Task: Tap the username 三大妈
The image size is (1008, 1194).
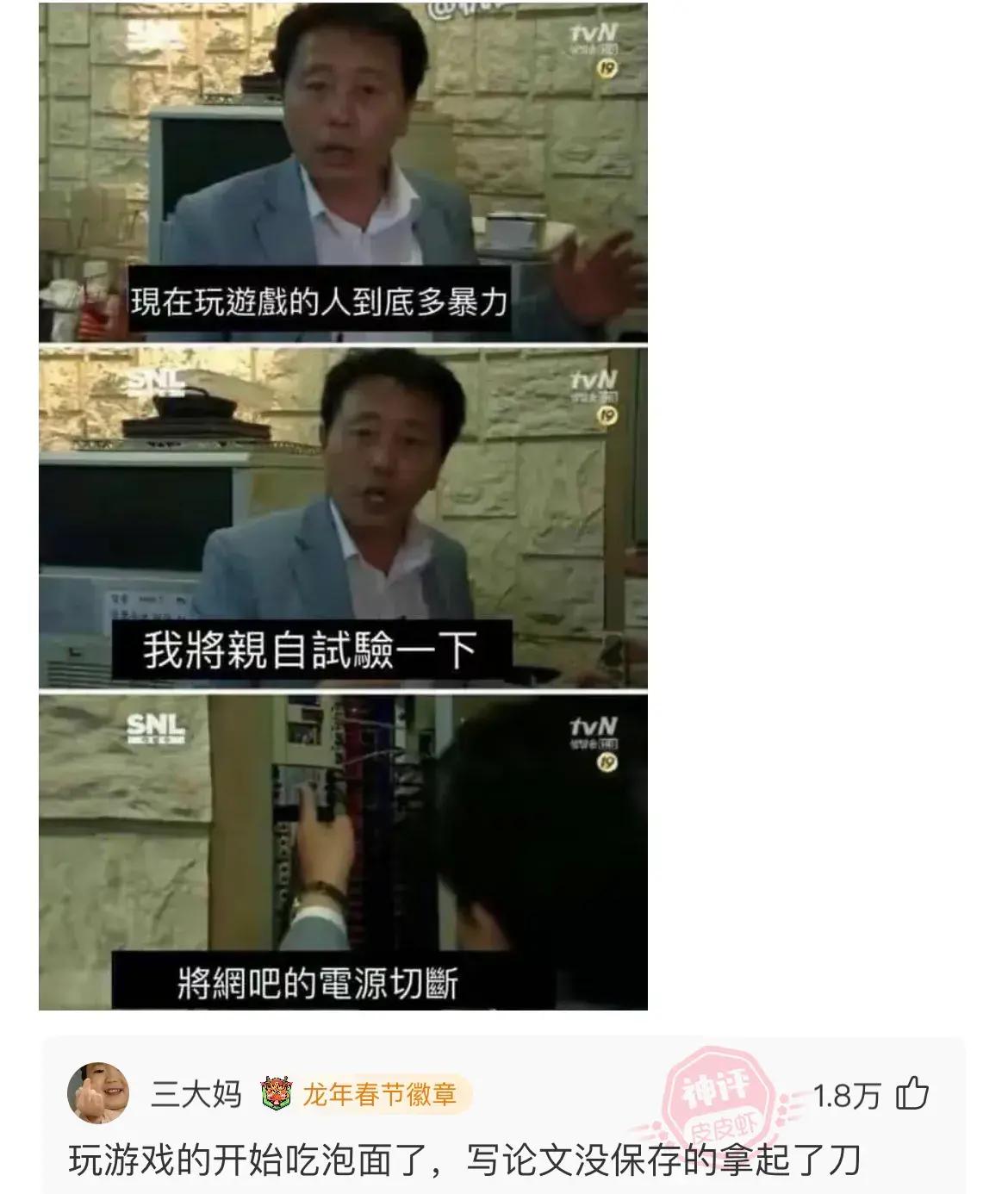Action: click(x=196, y=1094)
